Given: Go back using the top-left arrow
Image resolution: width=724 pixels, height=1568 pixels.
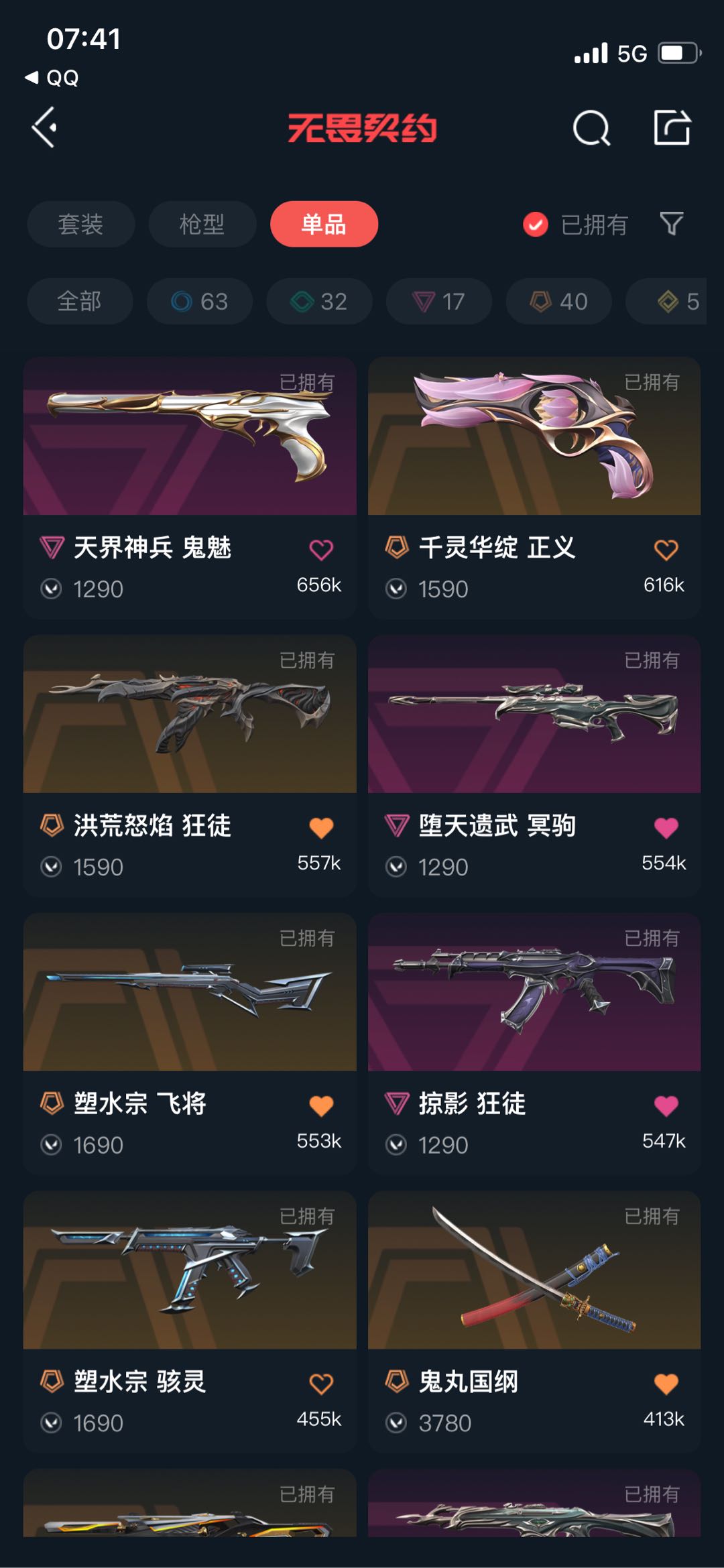Looking at the screenshot, I should [x=44, y=127].
